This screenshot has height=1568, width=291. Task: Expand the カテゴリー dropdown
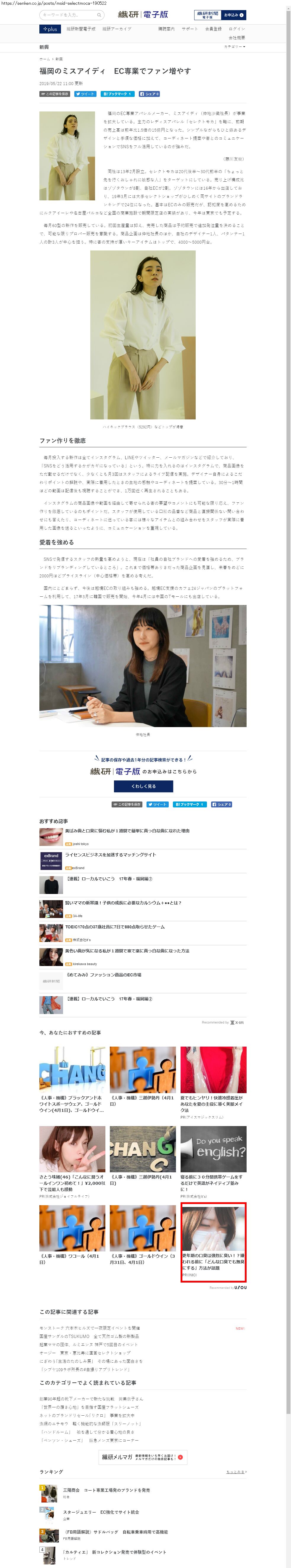pos(234,47)
